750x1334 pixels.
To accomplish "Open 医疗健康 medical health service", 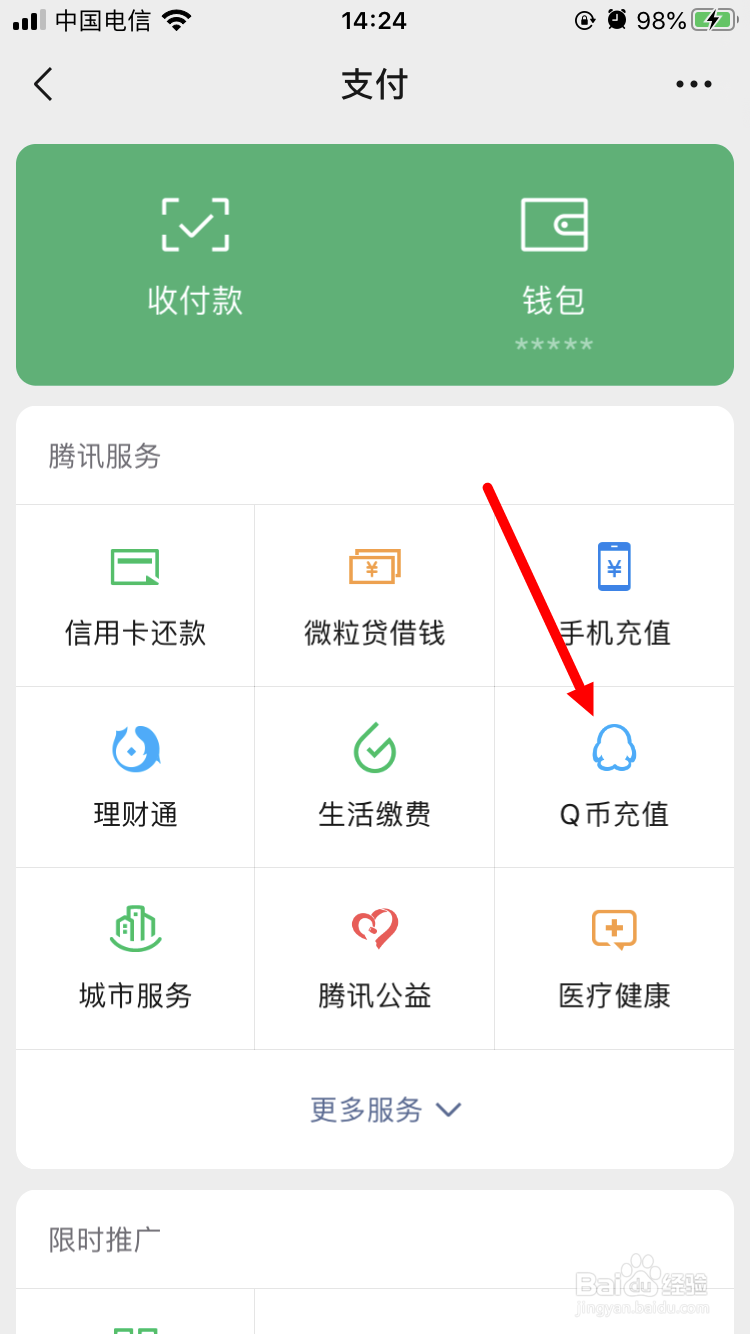I will (x=614, y=958).
